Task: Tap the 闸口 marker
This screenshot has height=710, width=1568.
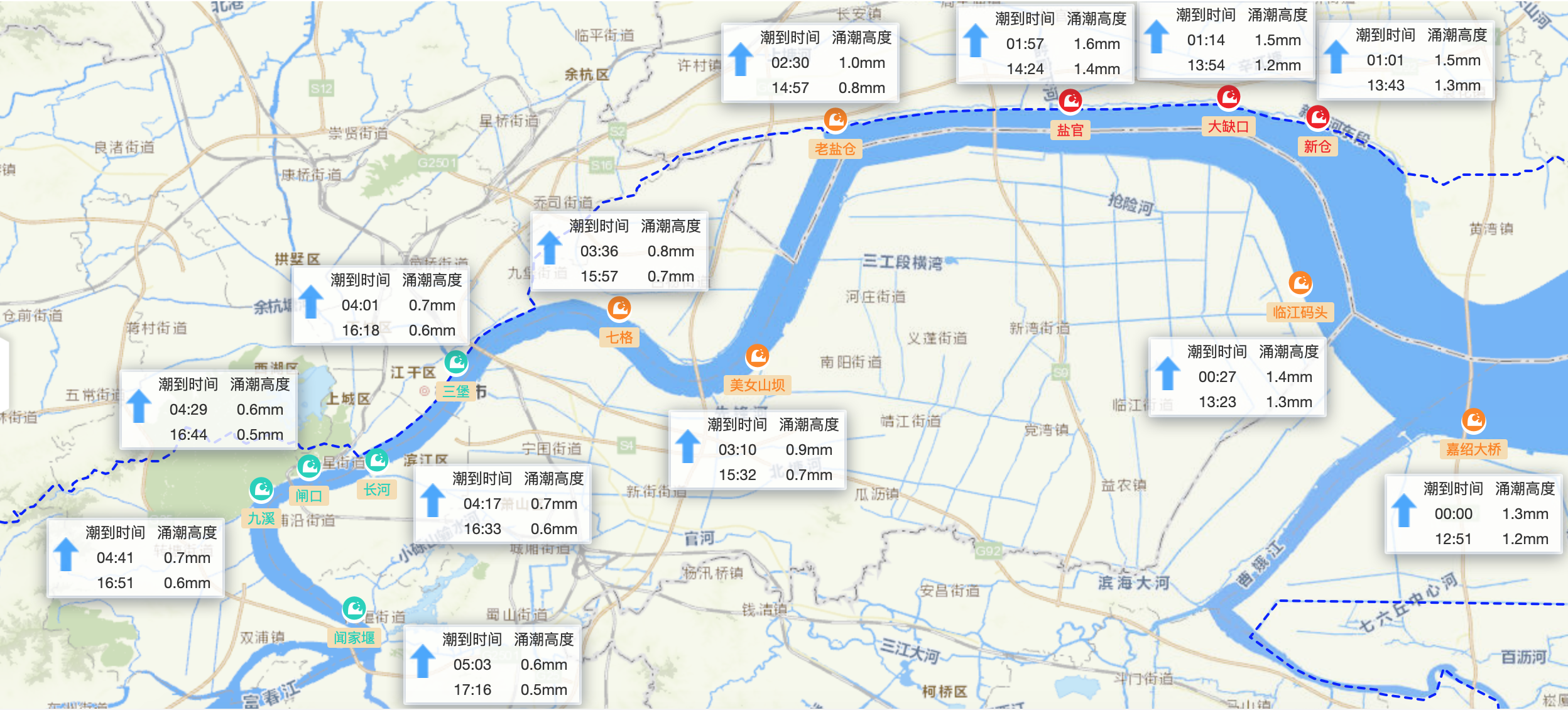Action: [308, 466]
